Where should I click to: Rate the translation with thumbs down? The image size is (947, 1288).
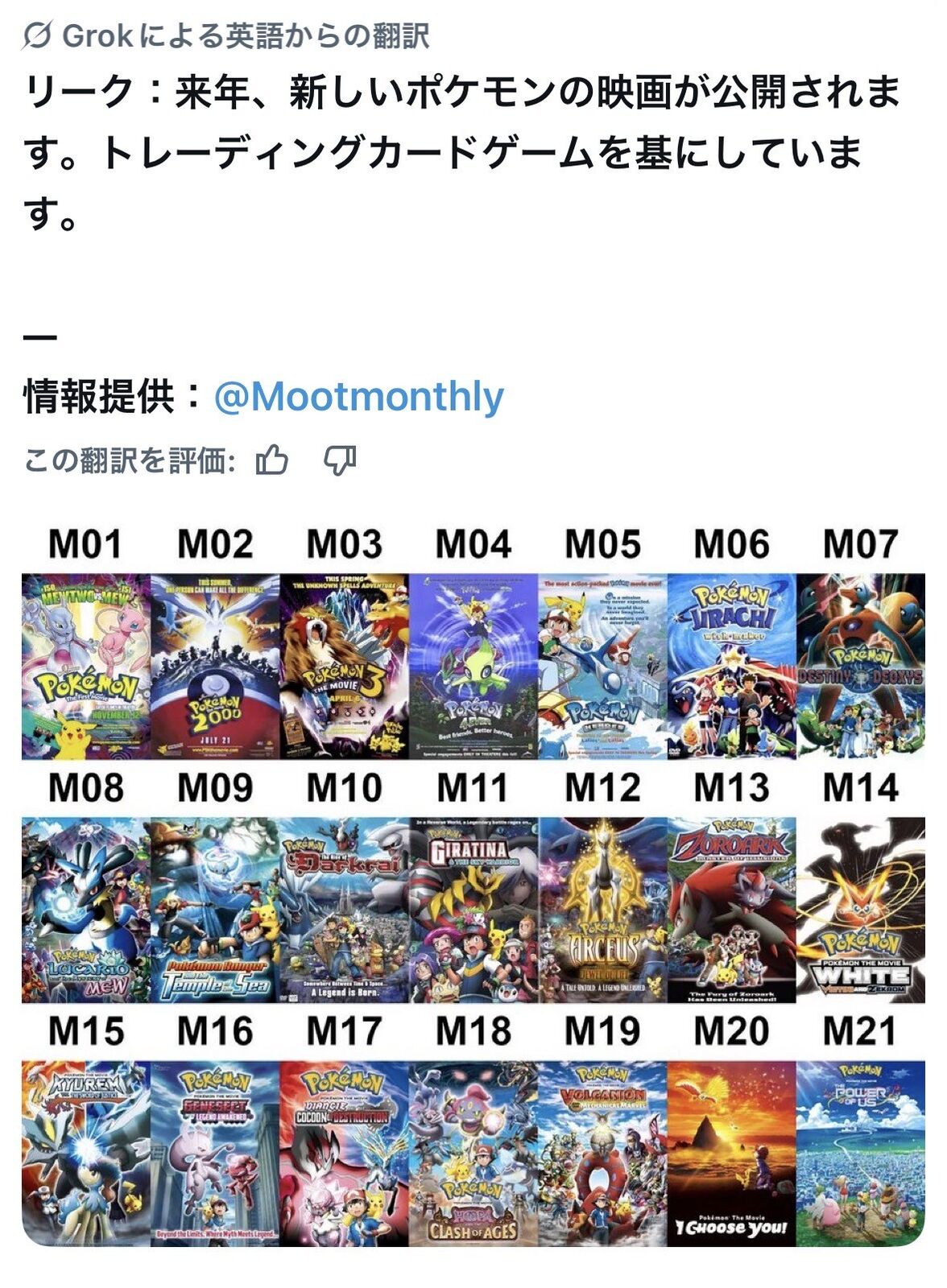coord(340,461)
